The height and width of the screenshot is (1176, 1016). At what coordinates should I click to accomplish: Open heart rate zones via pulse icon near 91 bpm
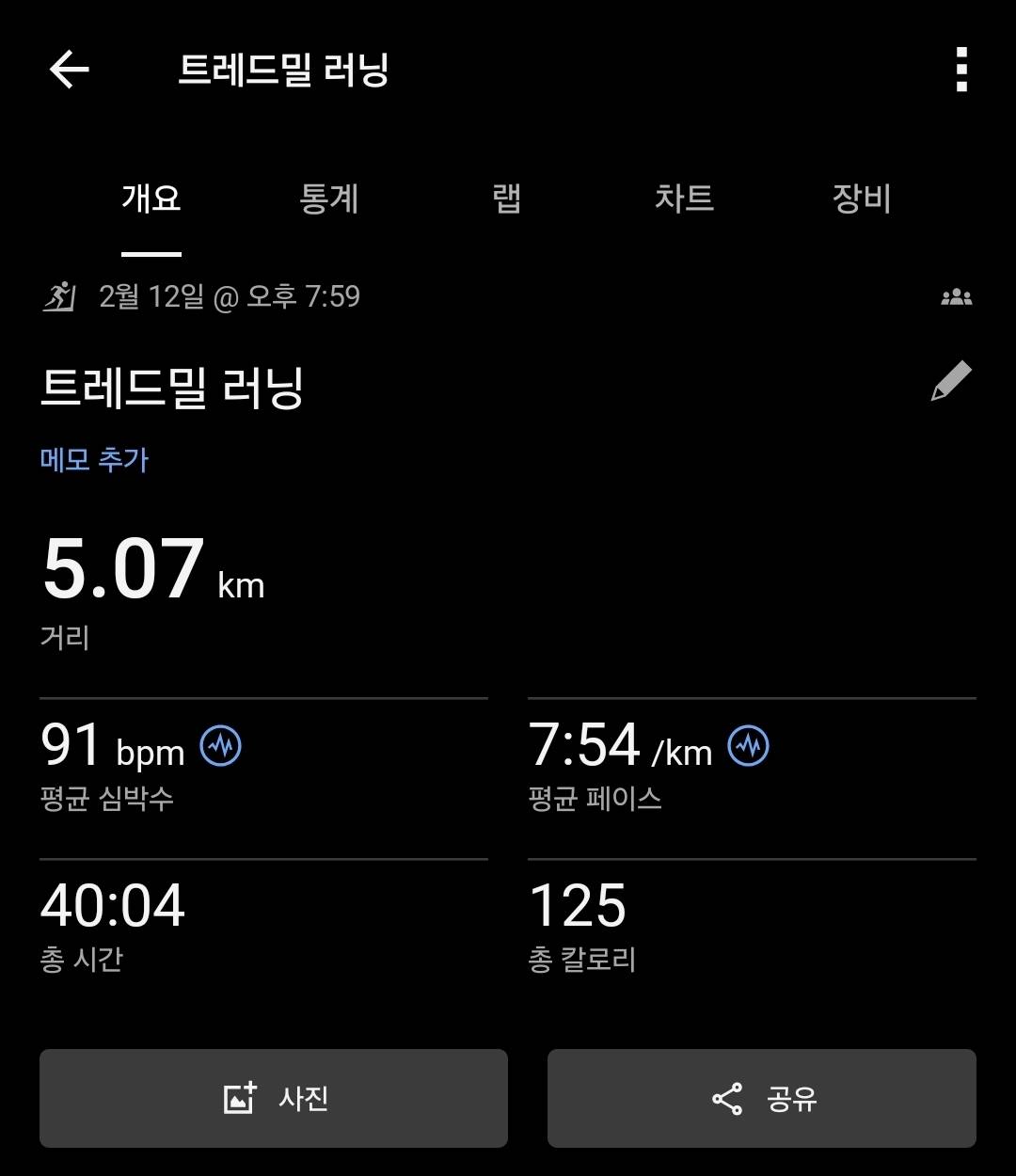222,746
